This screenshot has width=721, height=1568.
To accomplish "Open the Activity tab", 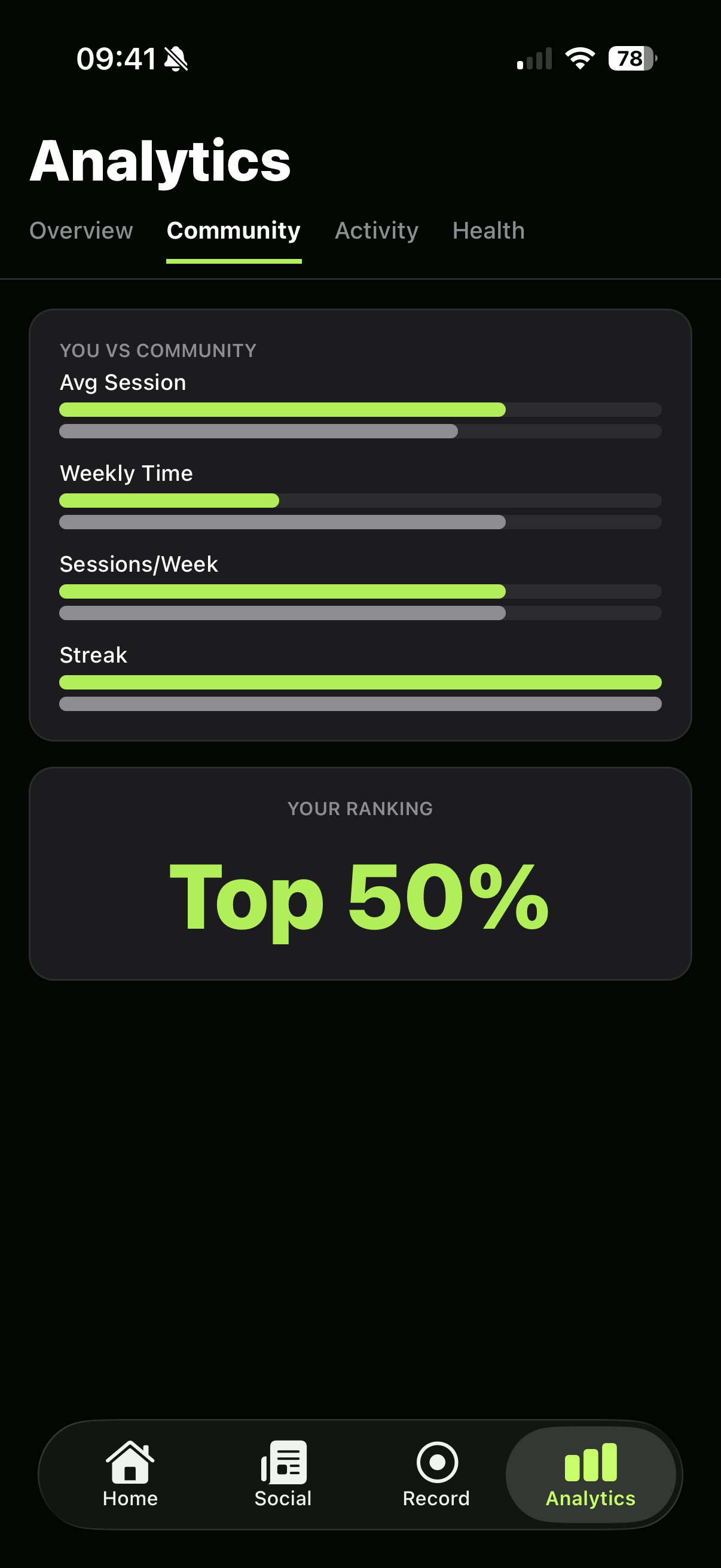I will tap(376, 231).
